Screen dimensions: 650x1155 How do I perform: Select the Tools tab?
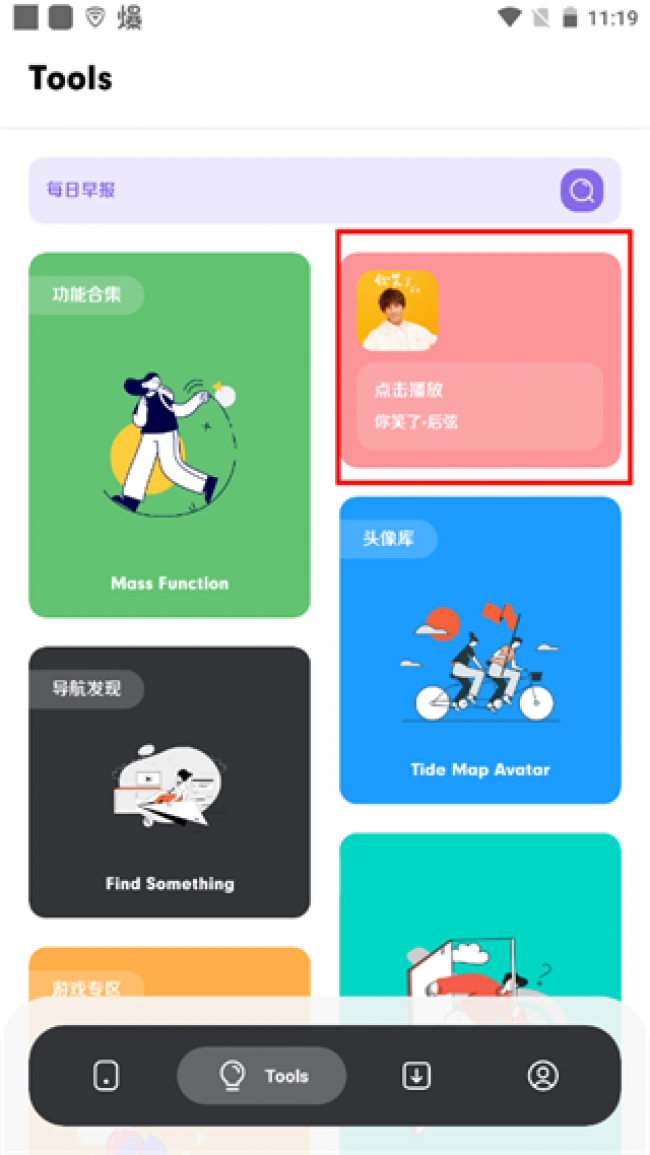coord(262,1076)
